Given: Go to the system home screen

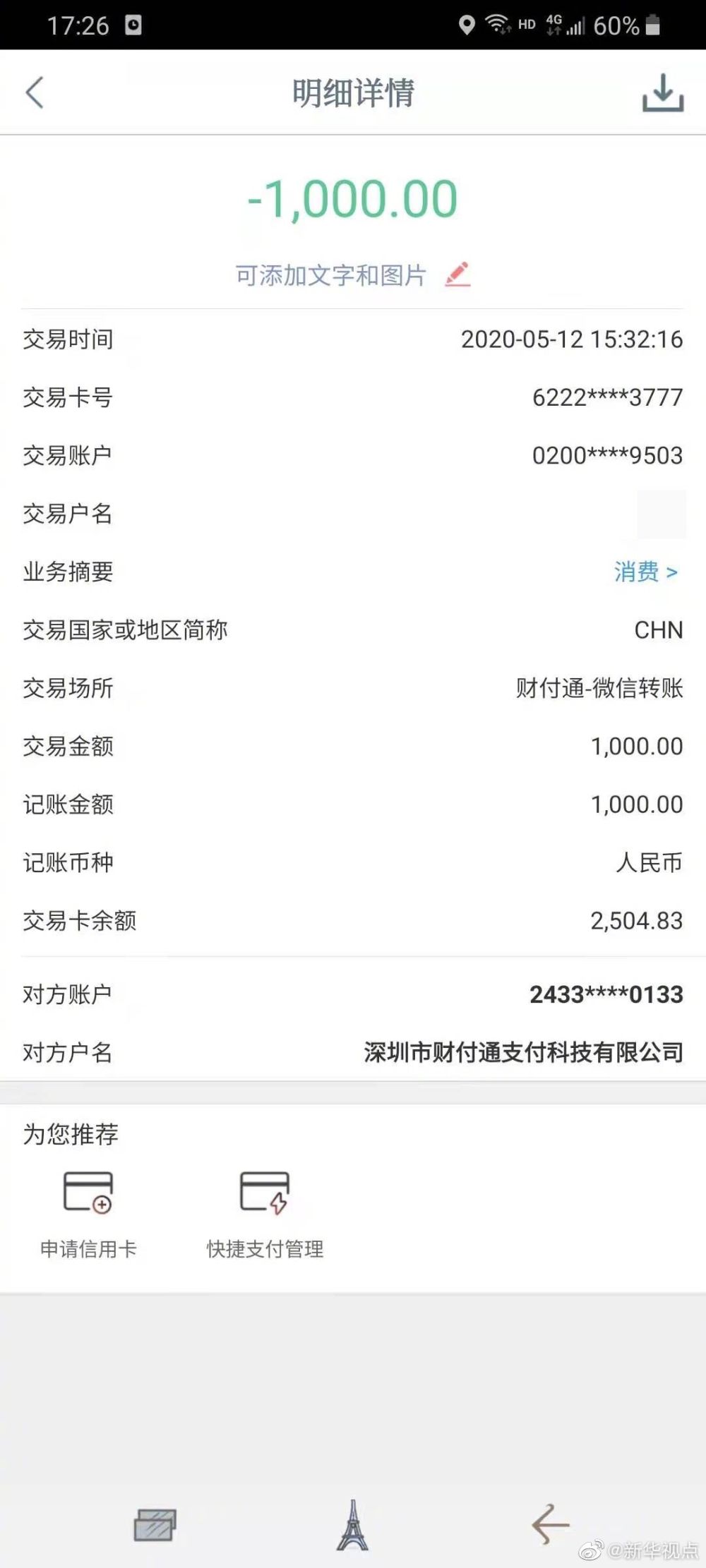Looking at the screenshot, I should pyautogui.click(x=352, y=1526).
